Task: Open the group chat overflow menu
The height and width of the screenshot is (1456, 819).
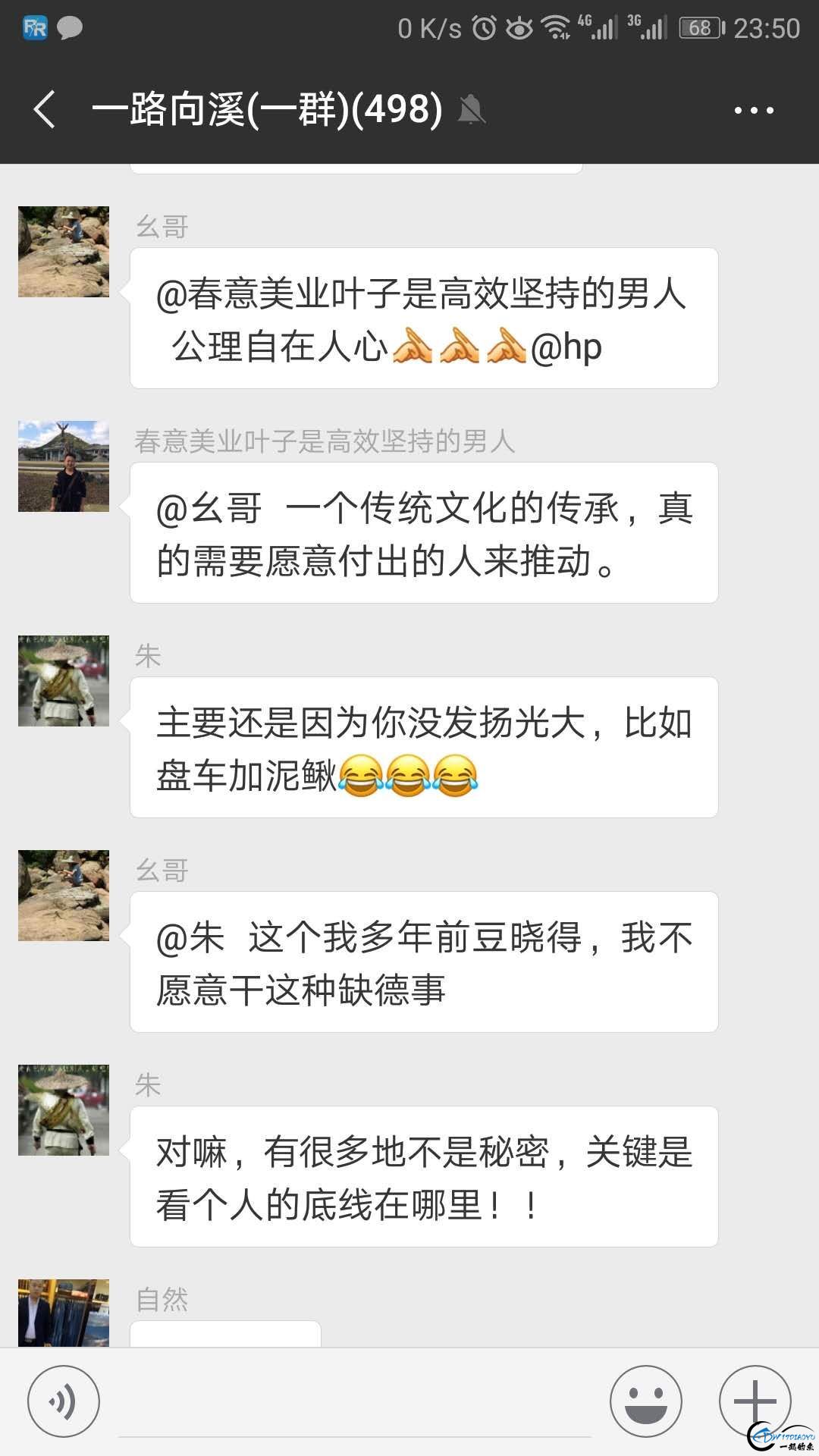Action: pos(753,111)
